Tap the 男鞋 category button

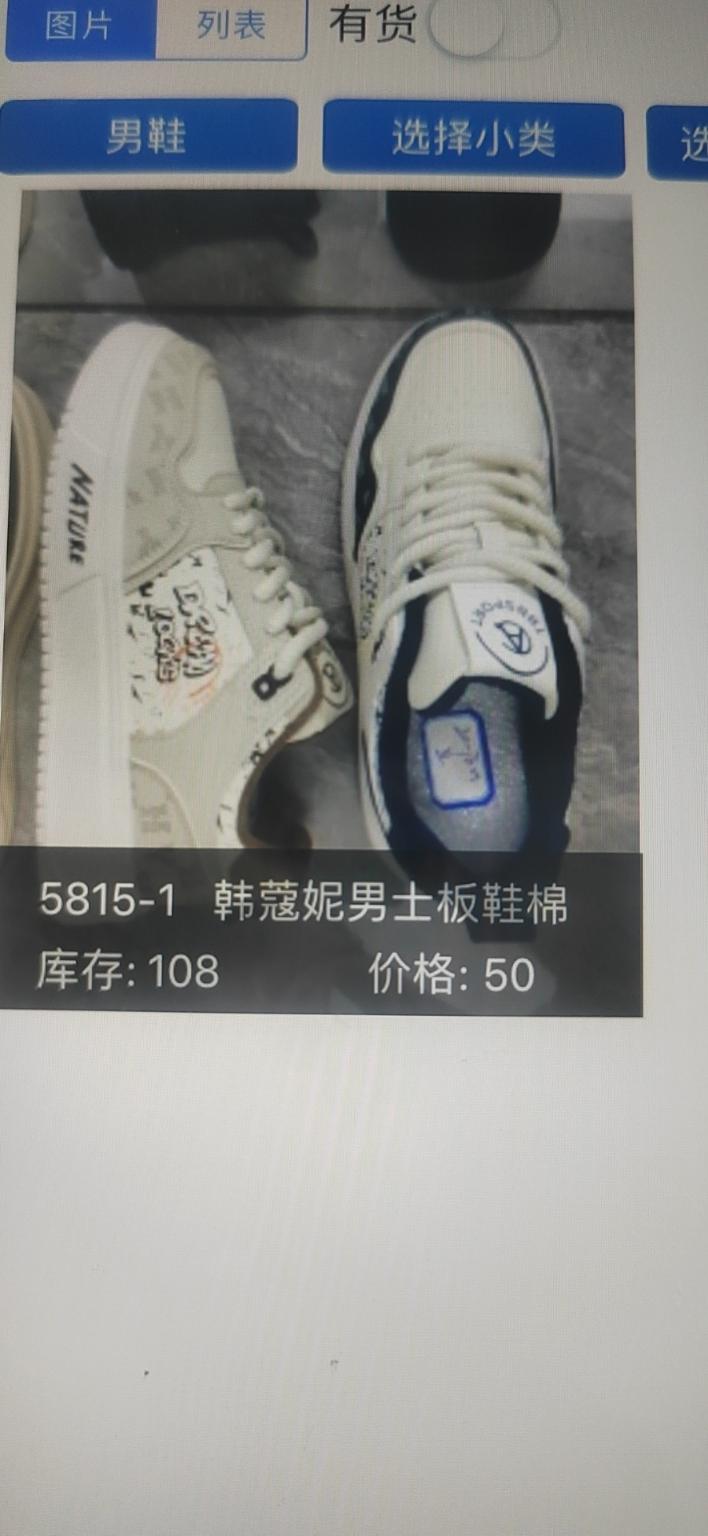pyautogui.click(x=148, y=137)
